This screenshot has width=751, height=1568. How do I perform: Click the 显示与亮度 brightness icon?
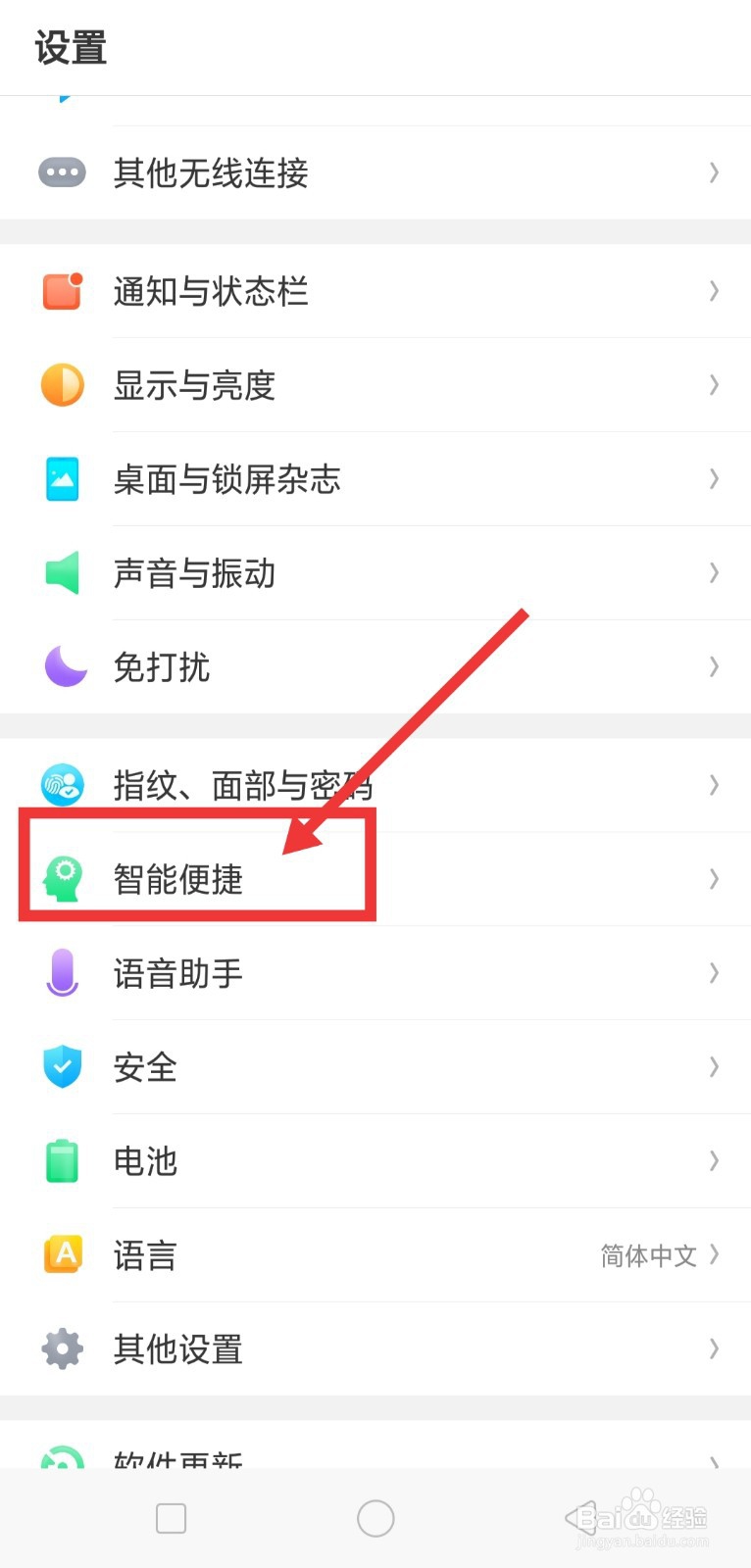[x=62, y=385]
